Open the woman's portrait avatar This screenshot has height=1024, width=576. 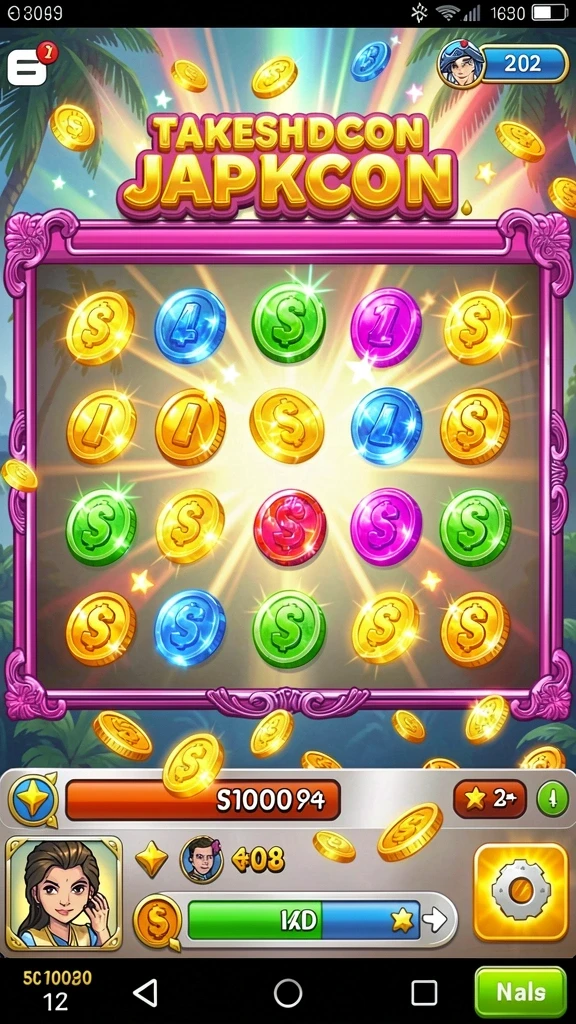(x=64, y=893)
